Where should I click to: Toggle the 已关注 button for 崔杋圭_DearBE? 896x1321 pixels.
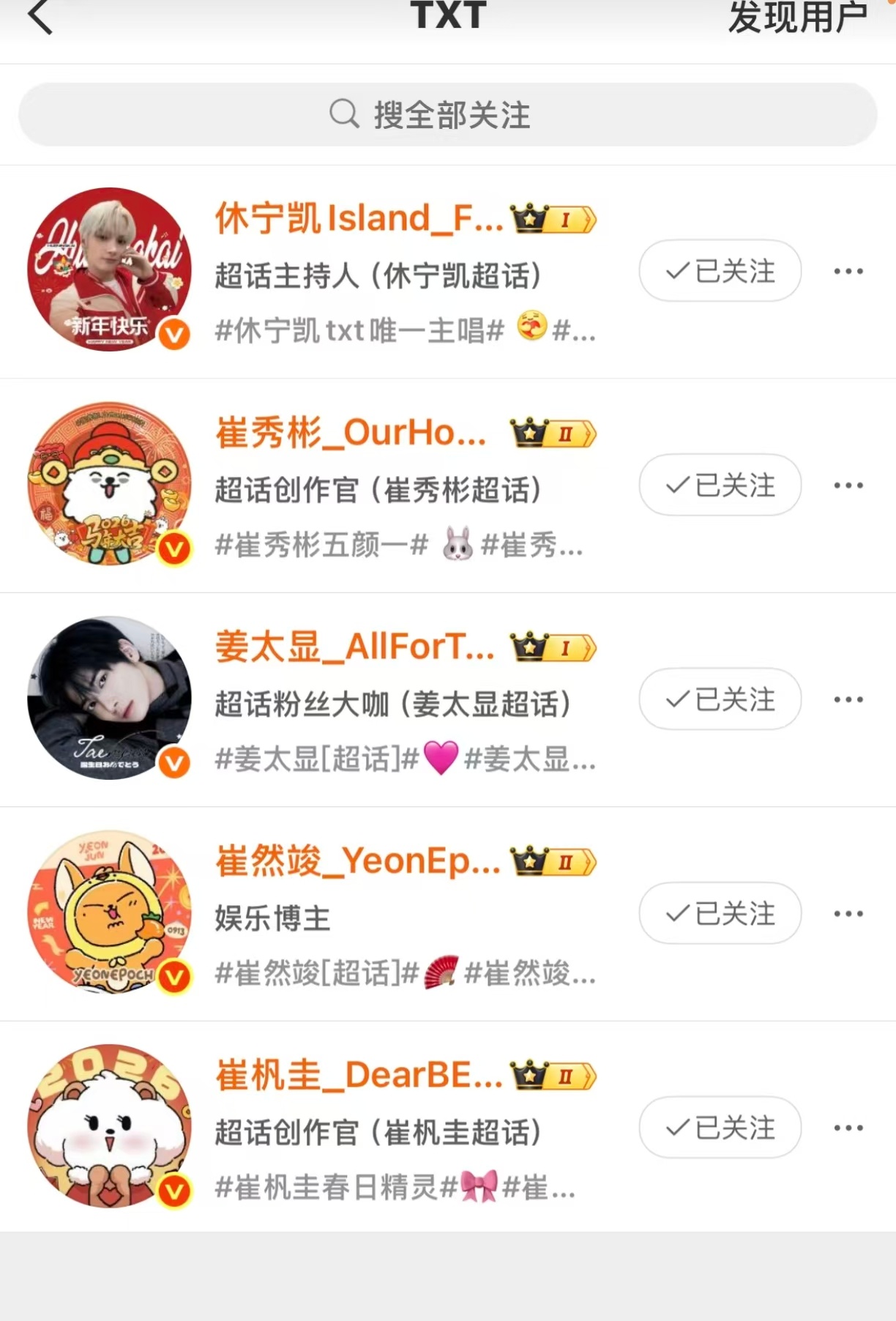[719, 1128]
